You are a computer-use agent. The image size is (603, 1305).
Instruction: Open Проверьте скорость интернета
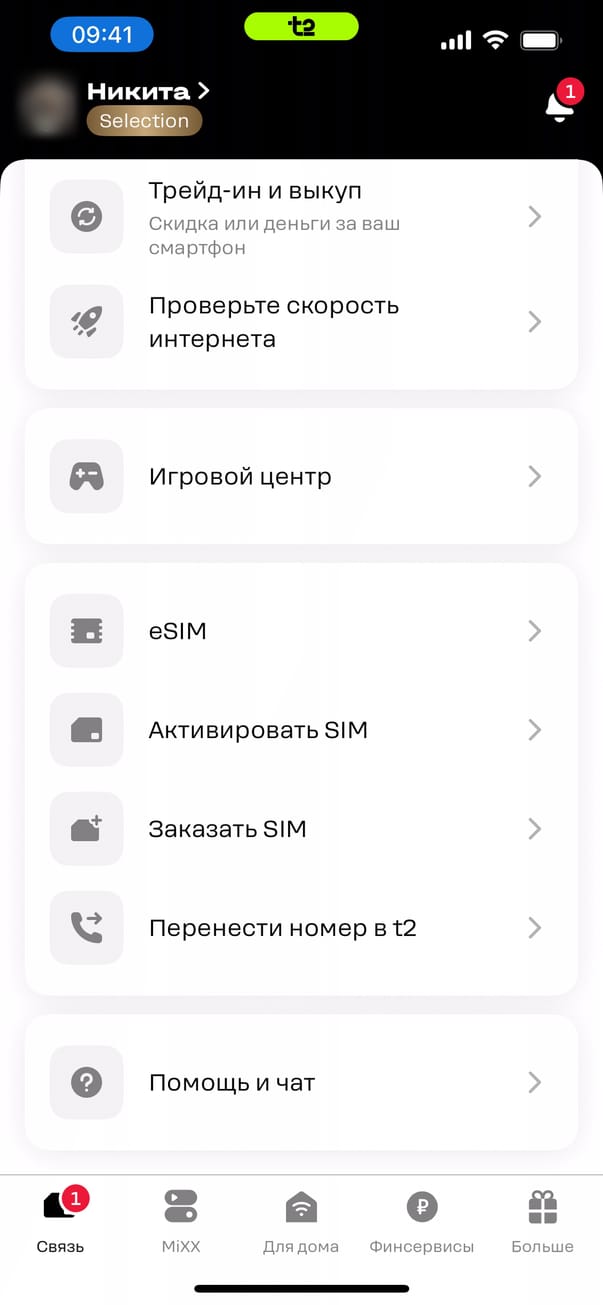(300, 322)
